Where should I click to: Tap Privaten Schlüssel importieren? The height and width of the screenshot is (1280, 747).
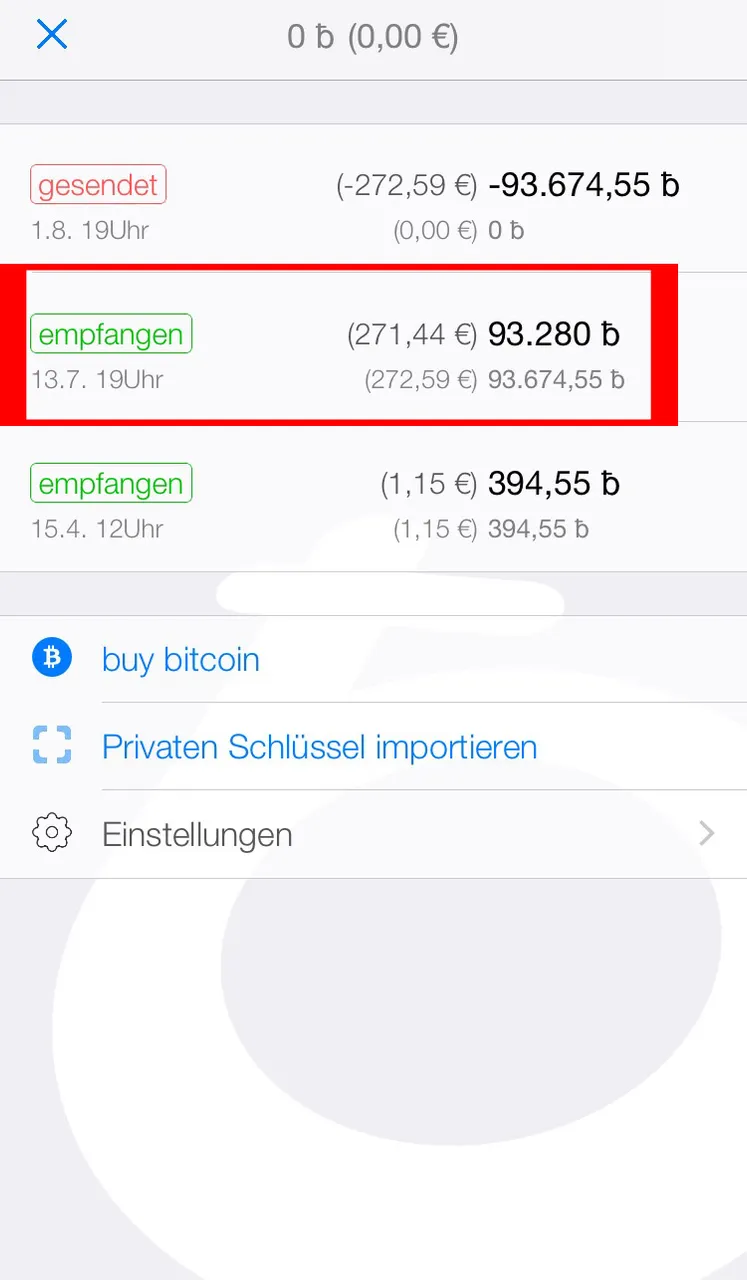[x=373, y=747]
